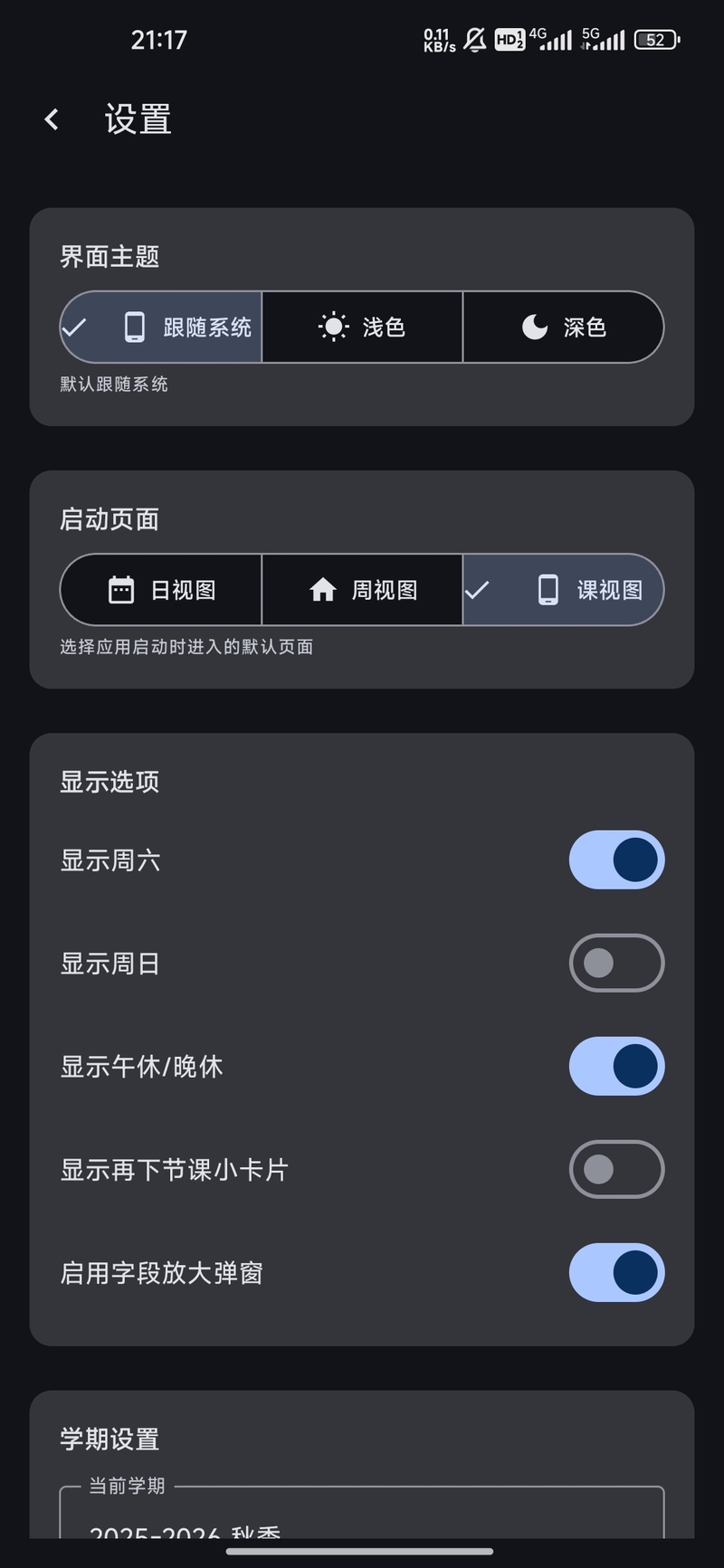The image size is (724, 1568).
Task: Turn on 显示再下节课小卡片
Action: 616,1169
